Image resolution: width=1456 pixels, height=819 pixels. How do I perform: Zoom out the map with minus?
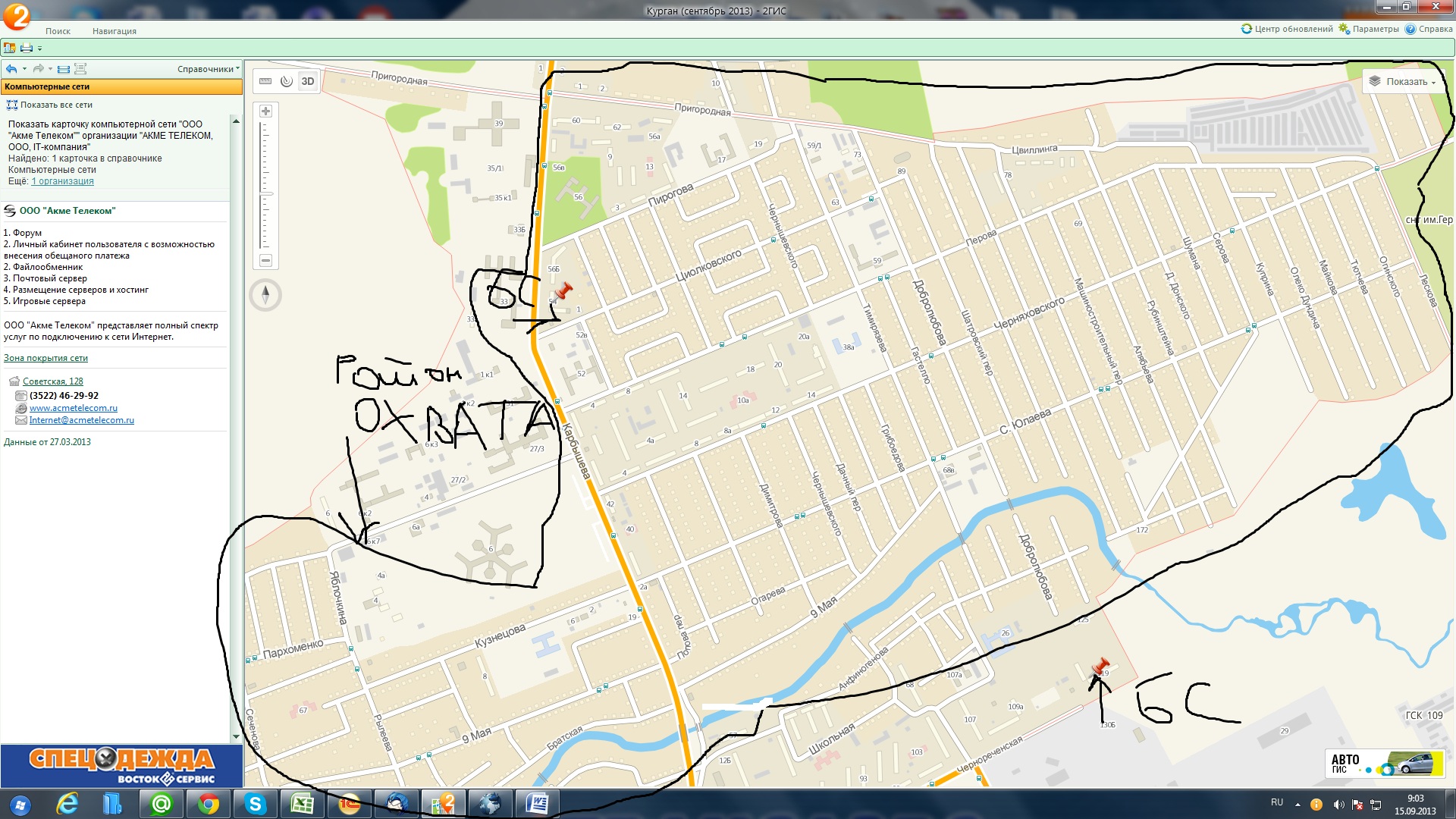click(x=265, y=260)
